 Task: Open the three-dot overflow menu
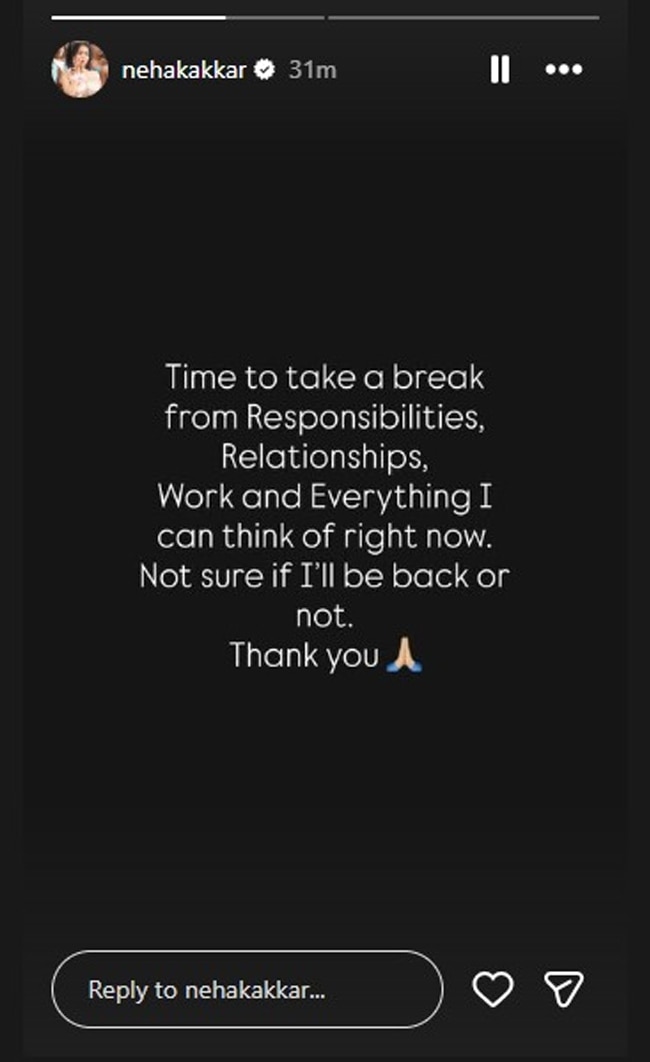563,69
